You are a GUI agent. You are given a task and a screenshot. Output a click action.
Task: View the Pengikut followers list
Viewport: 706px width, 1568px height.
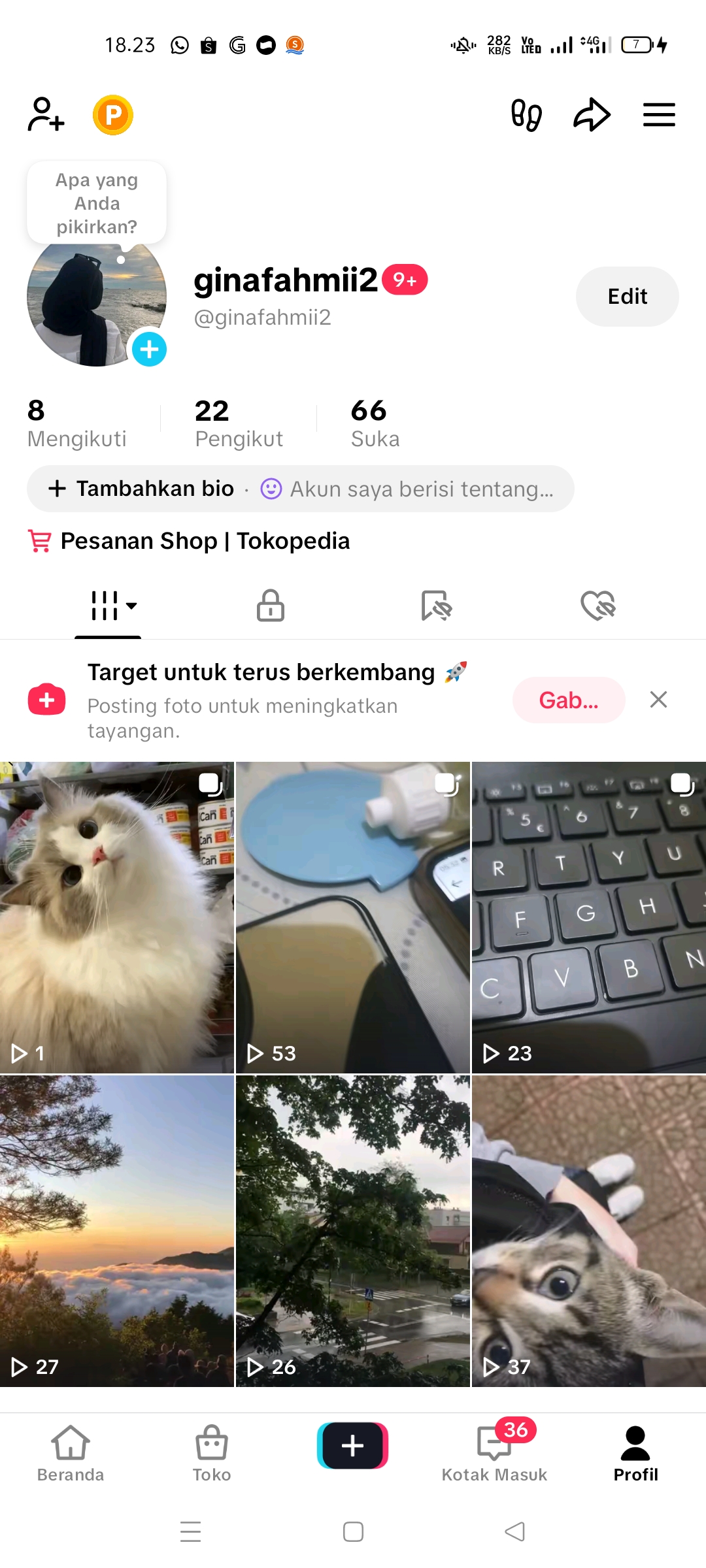point(239,423)
